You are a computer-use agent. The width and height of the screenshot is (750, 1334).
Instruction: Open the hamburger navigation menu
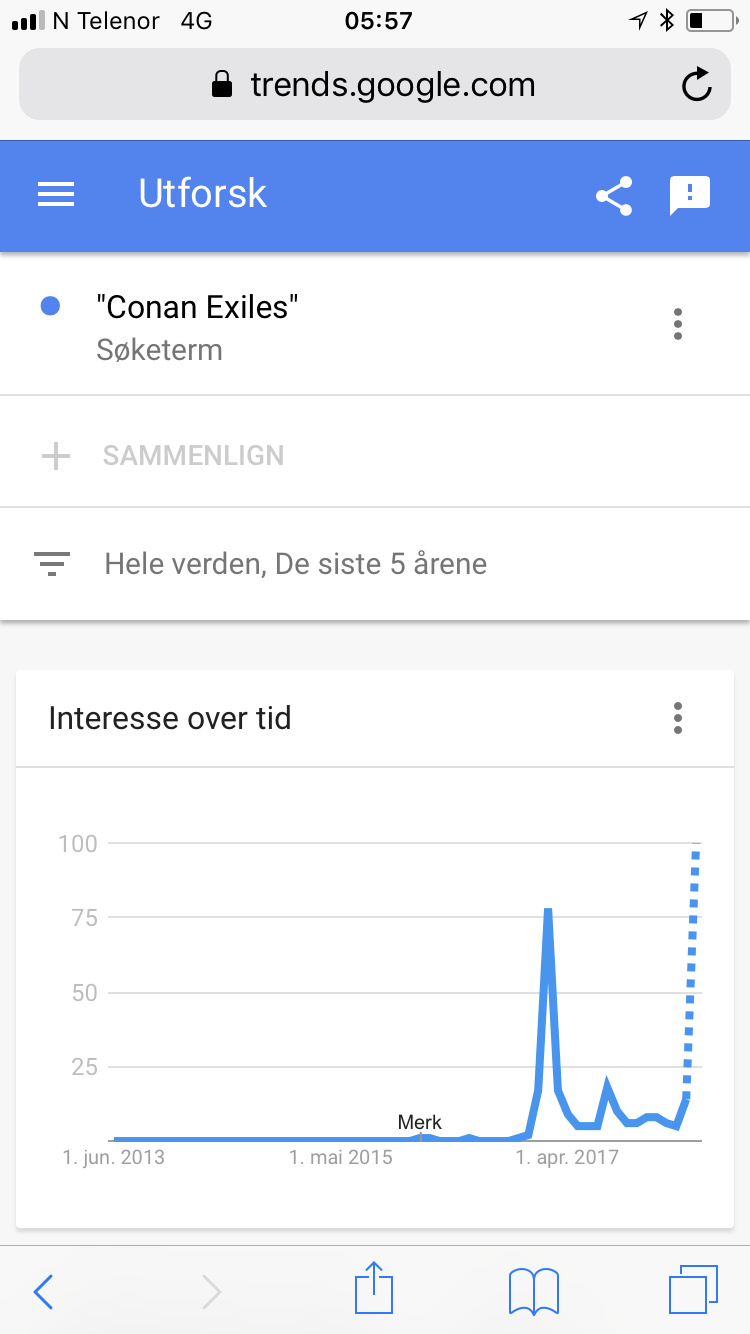tap(56, 193)
